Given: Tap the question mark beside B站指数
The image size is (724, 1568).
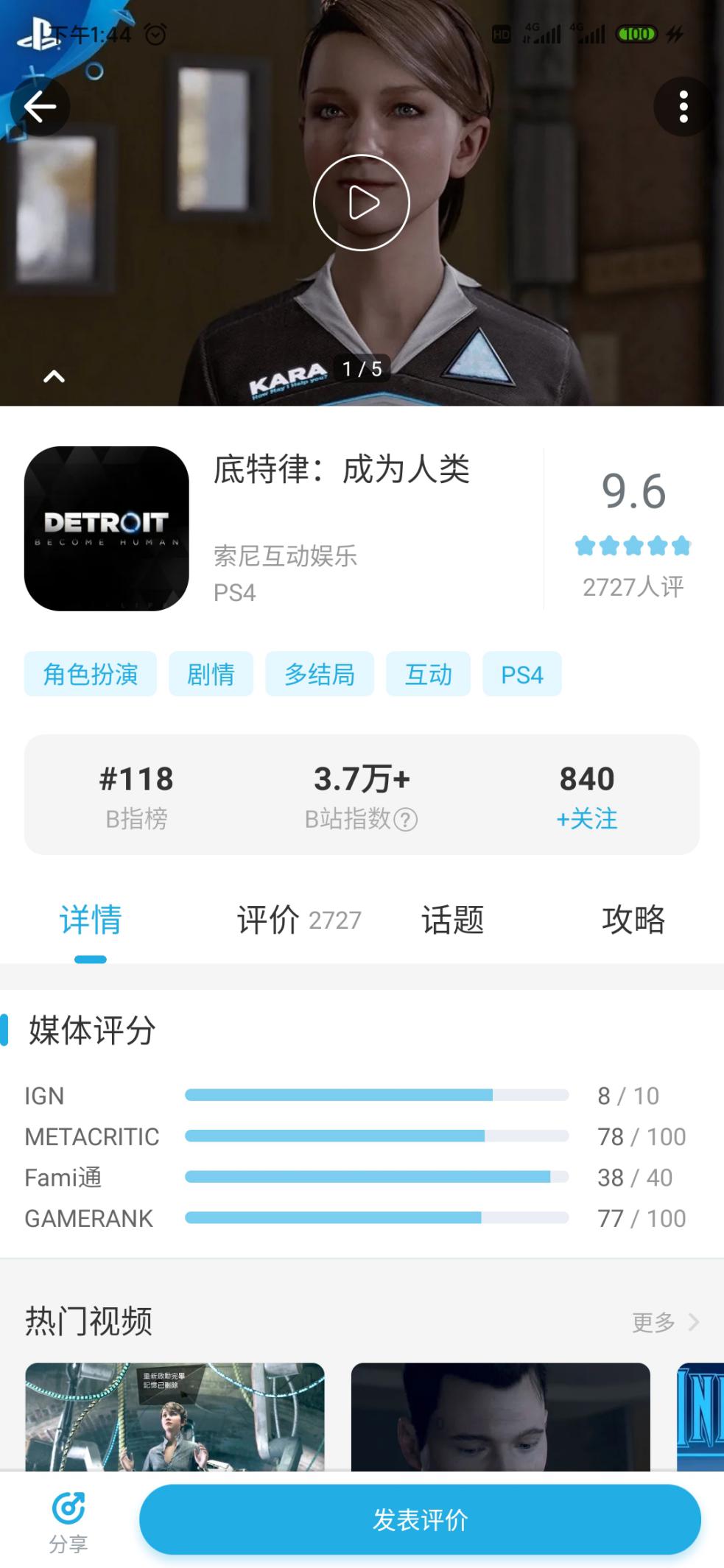Looking at the screenshot, I should coord(404,820).
